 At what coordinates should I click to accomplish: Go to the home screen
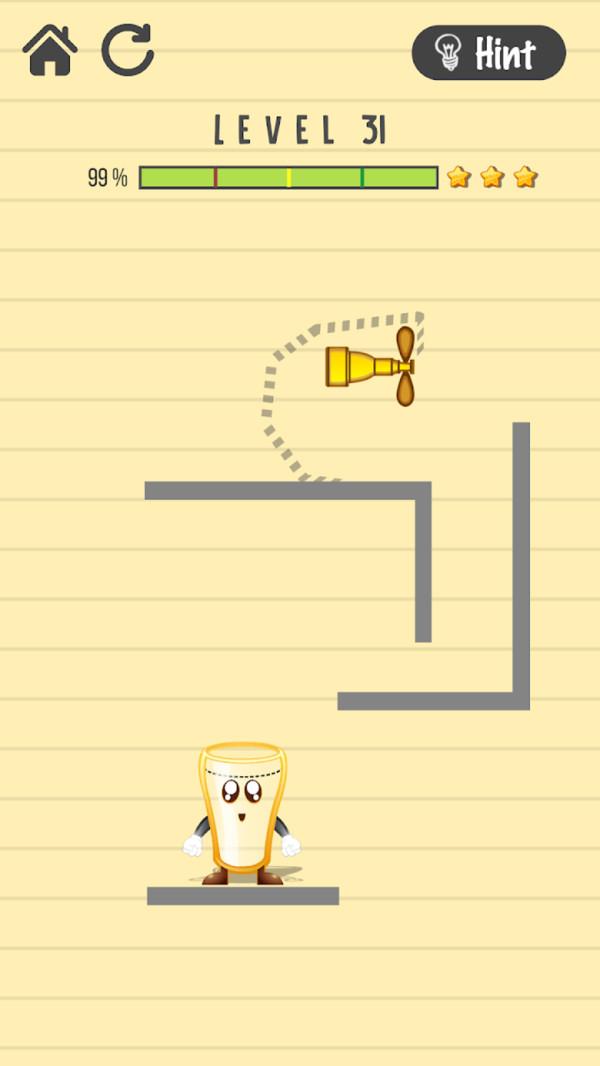(x=50, y=51)
